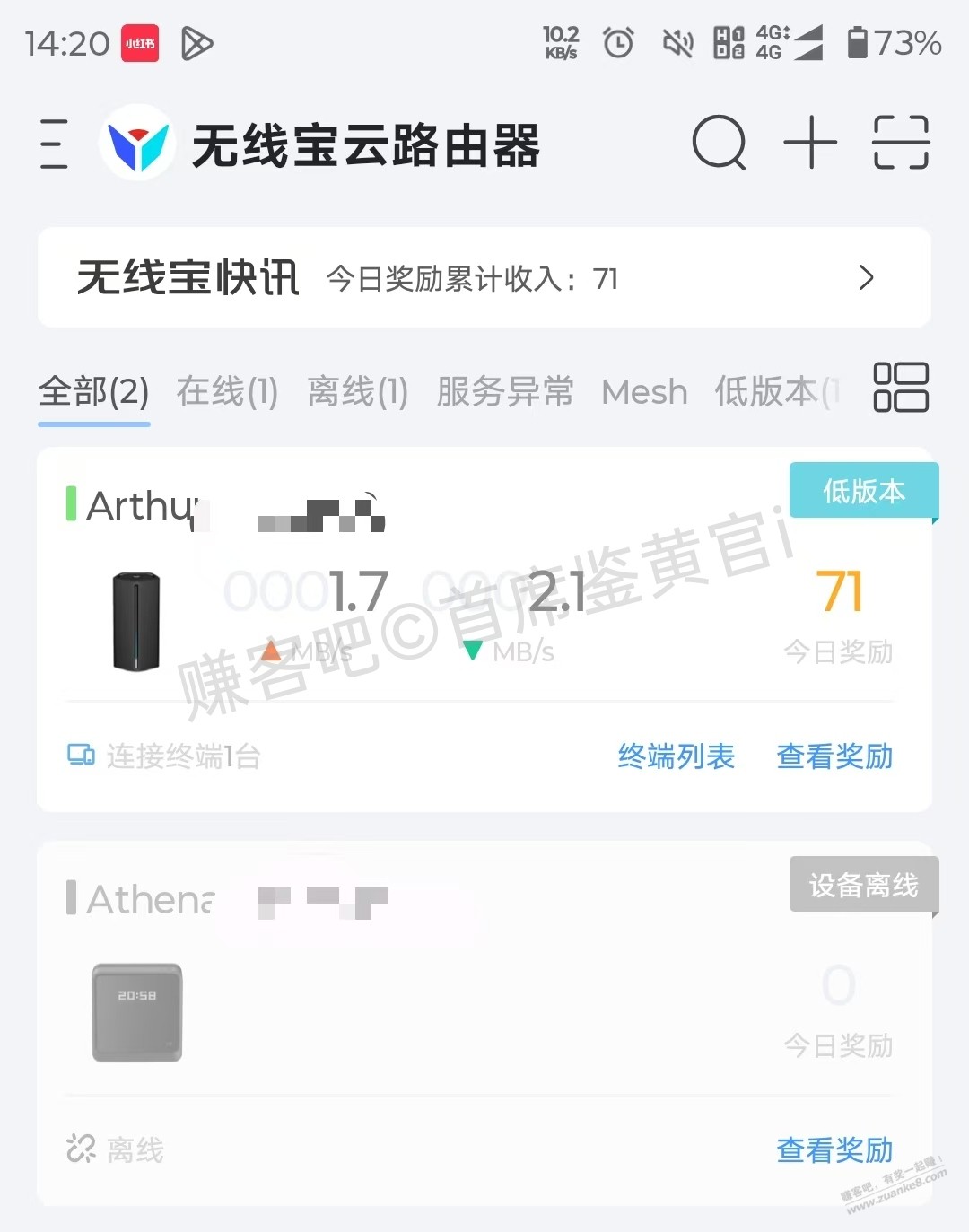Viewport: 969px width, 1232px height.
Task: View 查看奖励 for Athena device
Action: pyautogui.click(x=834, y=1149)
